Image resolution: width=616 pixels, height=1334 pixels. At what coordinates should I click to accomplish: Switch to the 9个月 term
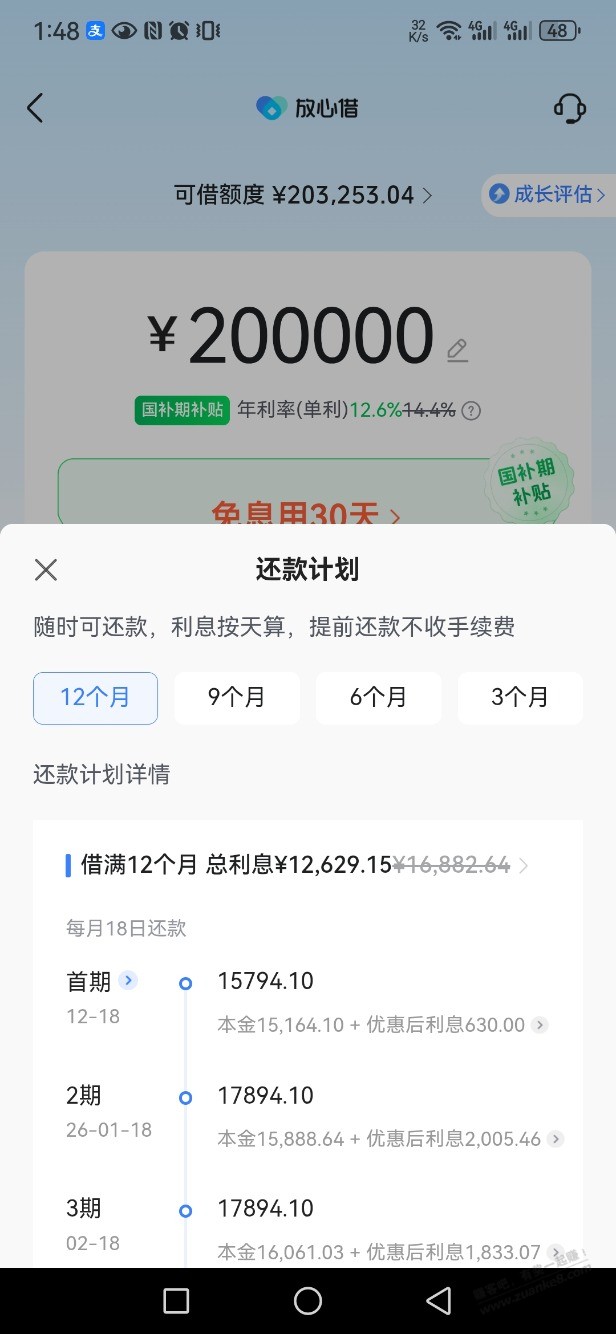237,697
